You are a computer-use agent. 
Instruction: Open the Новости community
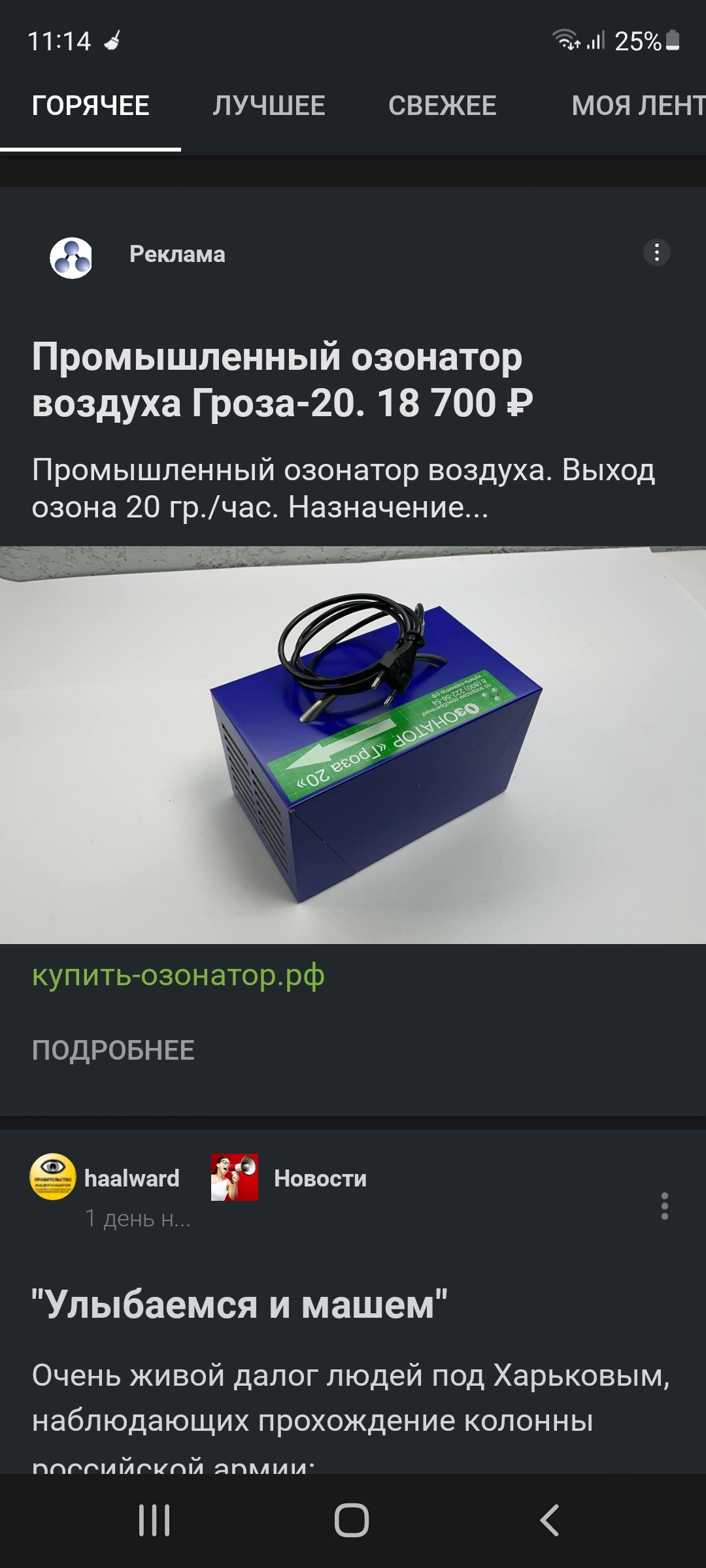[320, 1178]
